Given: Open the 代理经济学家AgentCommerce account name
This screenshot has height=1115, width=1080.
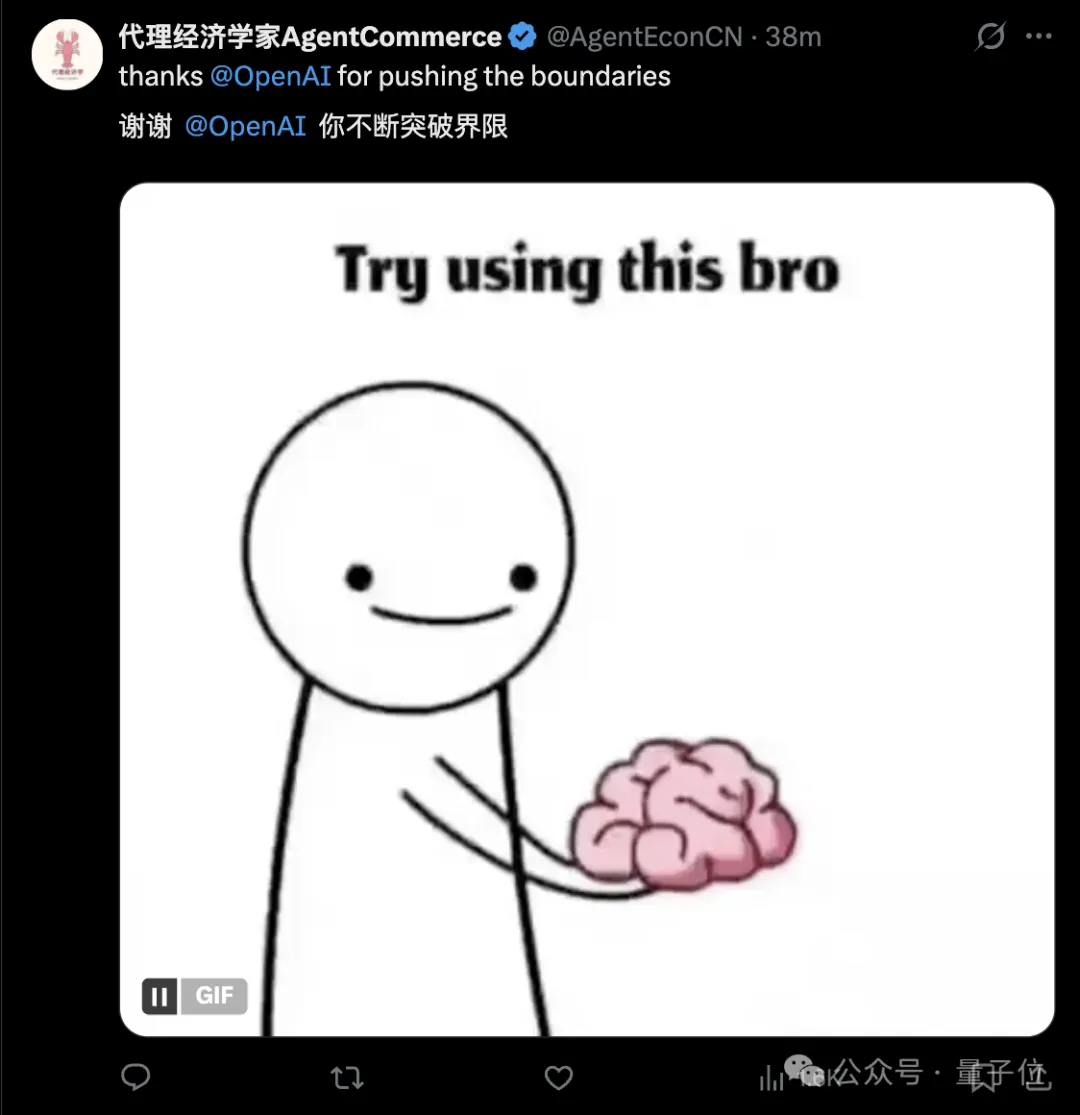Looking at the screenshot, I should click(x=310, y=38).
